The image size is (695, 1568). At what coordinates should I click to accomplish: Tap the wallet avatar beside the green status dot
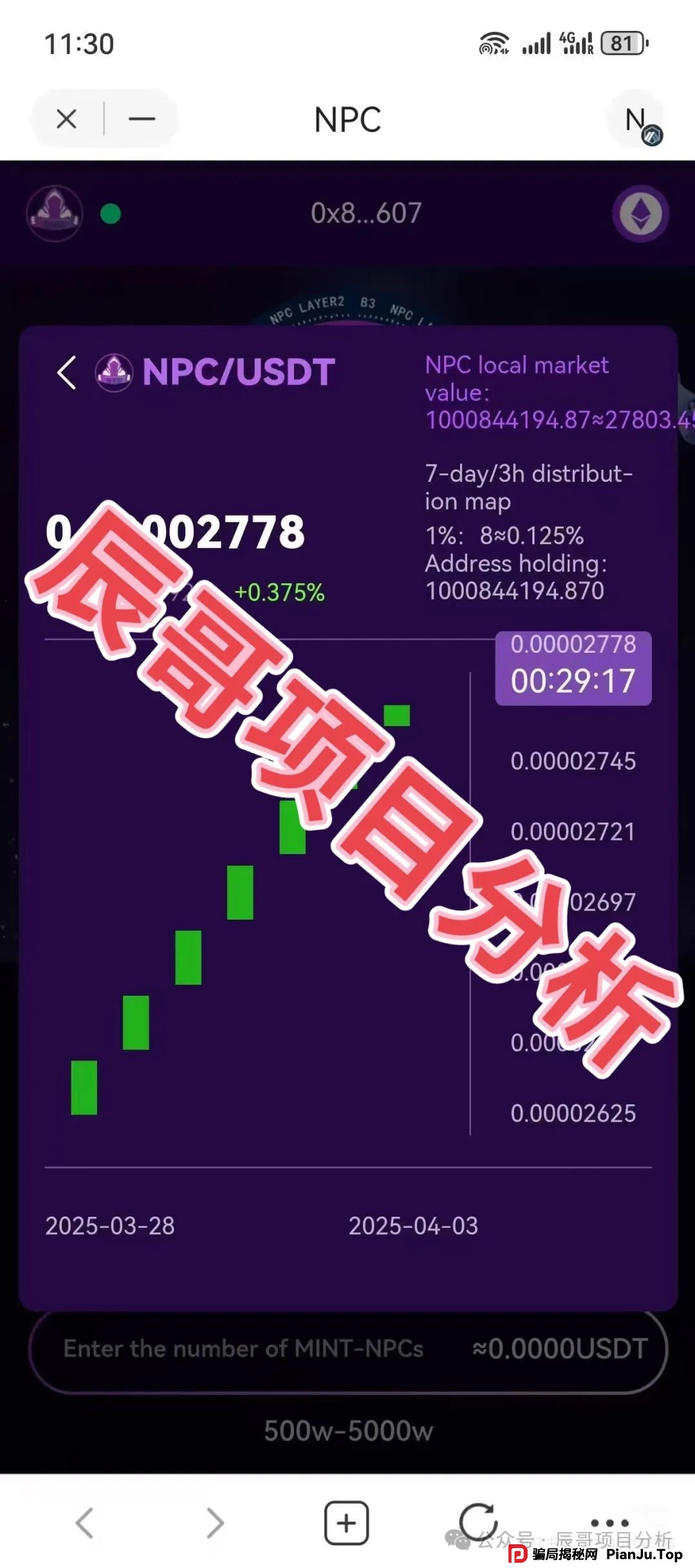tap(55, 214)
